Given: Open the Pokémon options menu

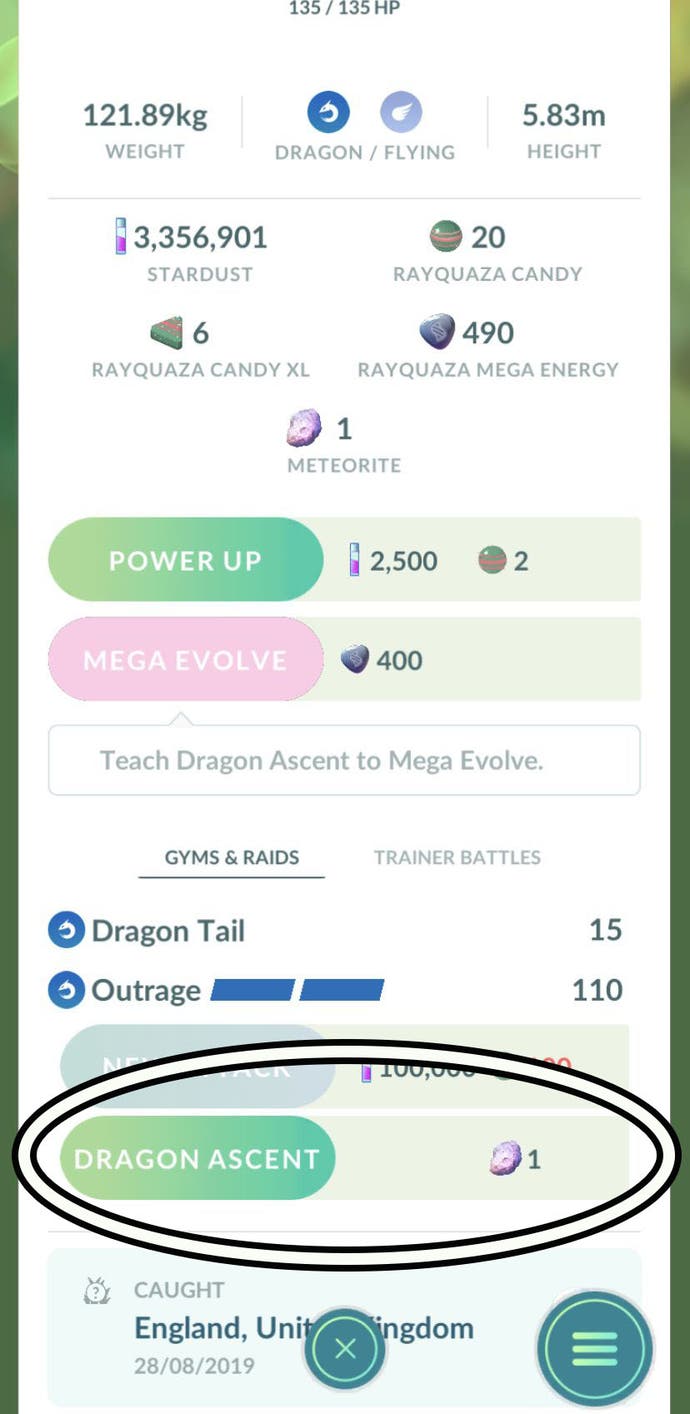Looking at the screenshot, I should pos(595,1349).
